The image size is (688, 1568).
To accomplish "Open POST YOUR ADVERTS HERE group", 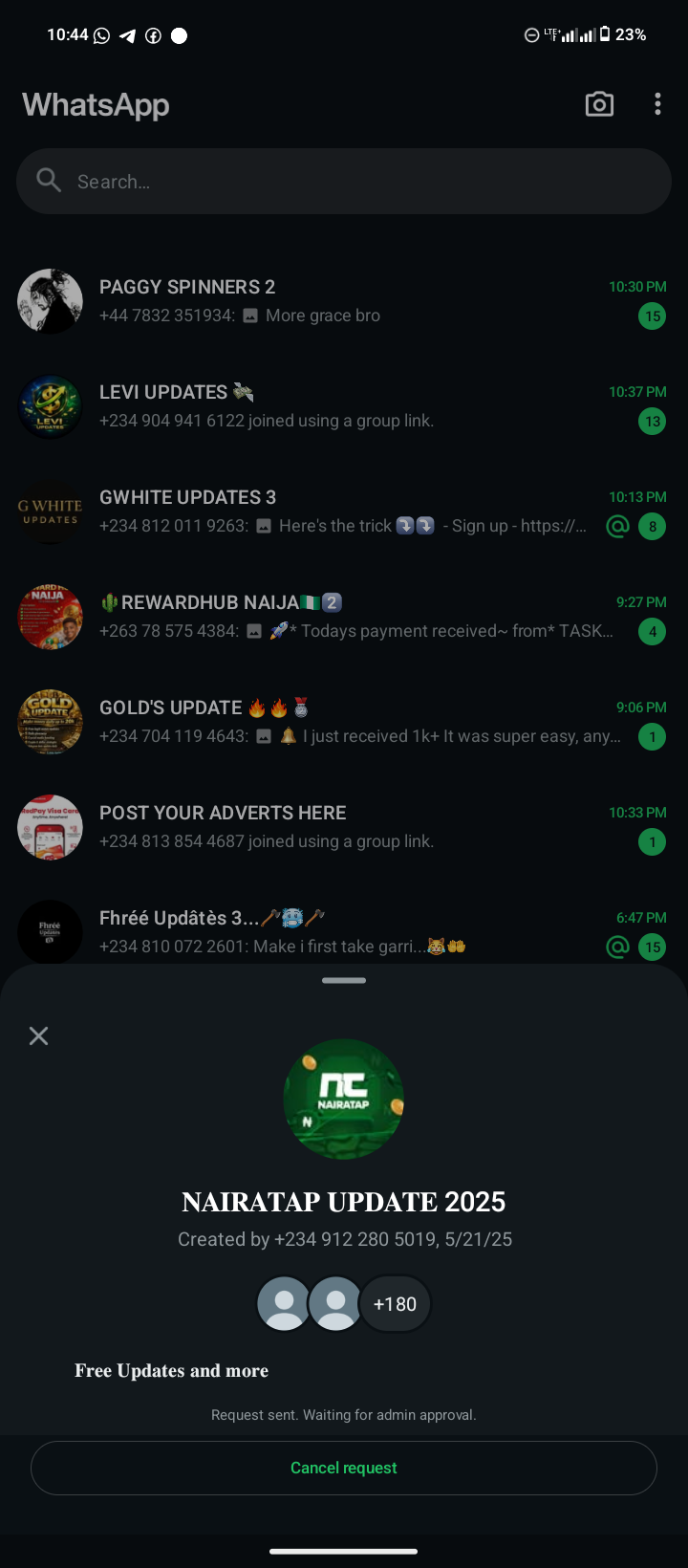I will click(x=344, y=827).
